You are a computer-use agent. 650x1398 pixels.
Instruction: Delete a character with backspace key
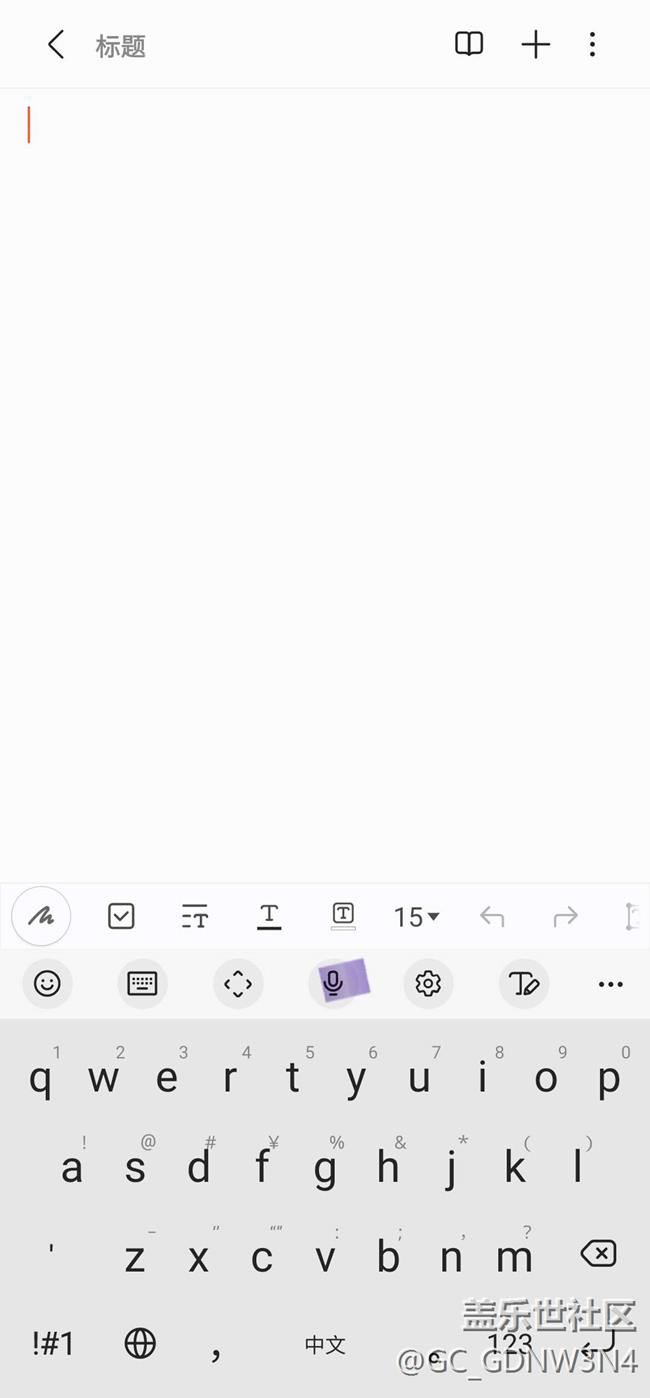(598, 1253)
